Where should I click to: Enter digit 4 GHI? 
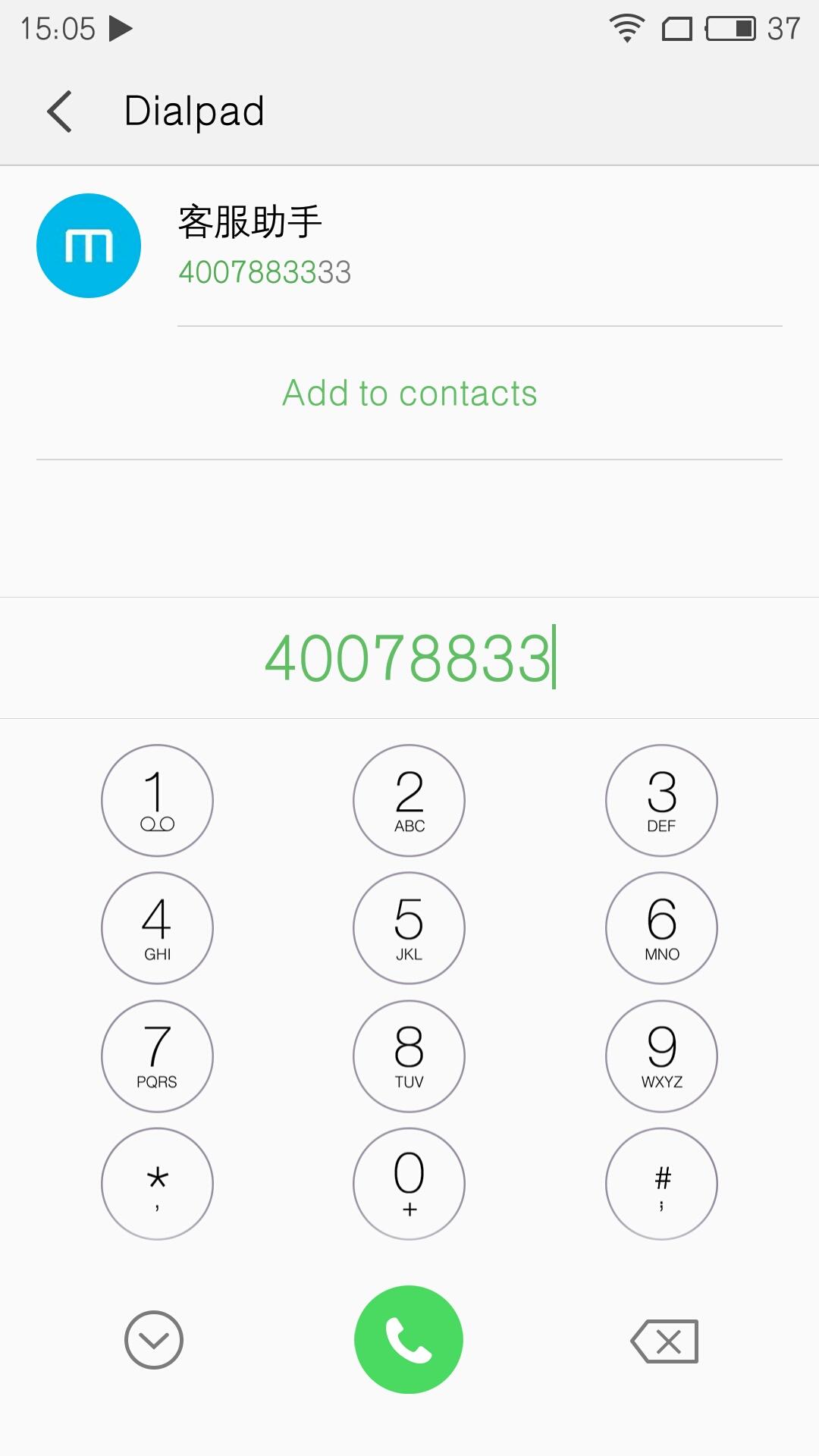(157, 928)
